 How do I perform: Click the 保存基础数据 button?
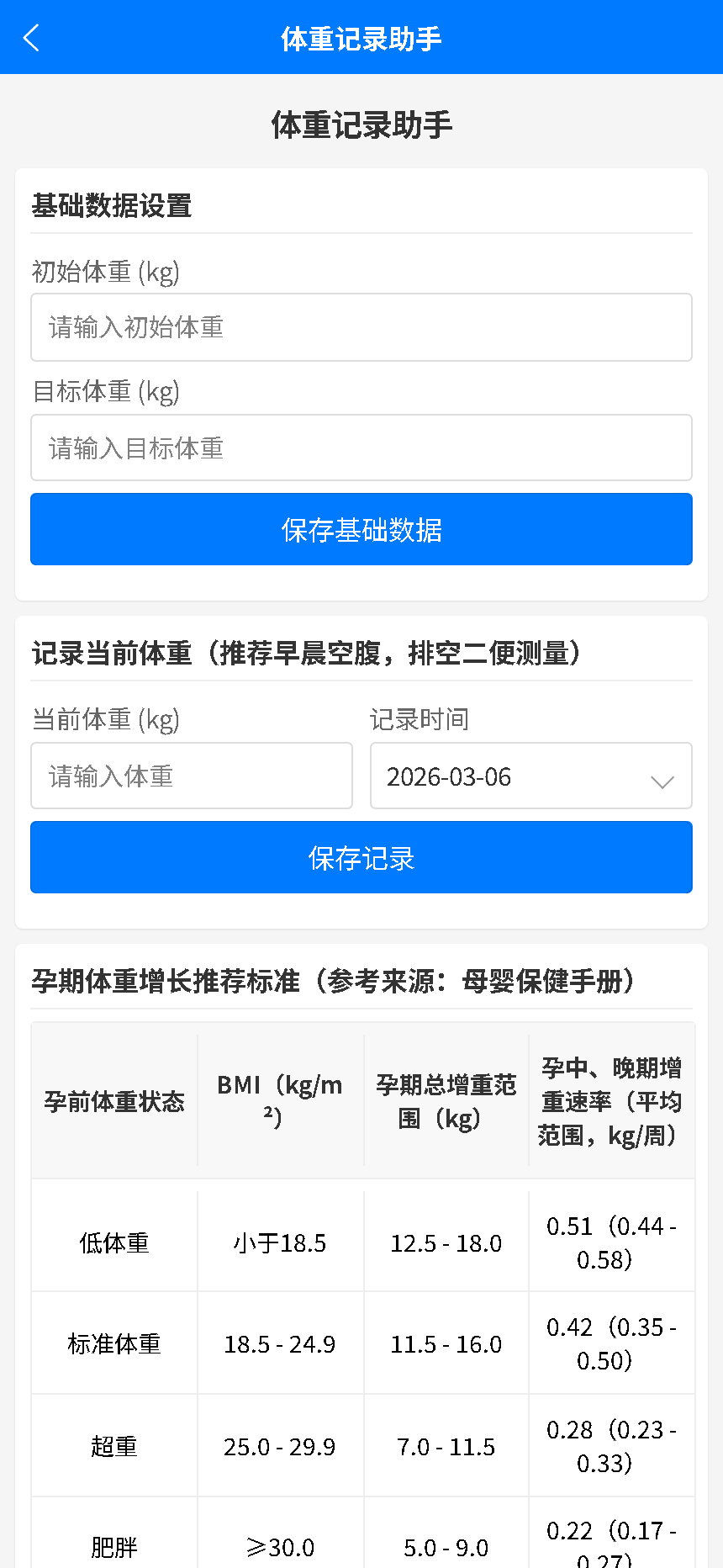tap(361, 529)
